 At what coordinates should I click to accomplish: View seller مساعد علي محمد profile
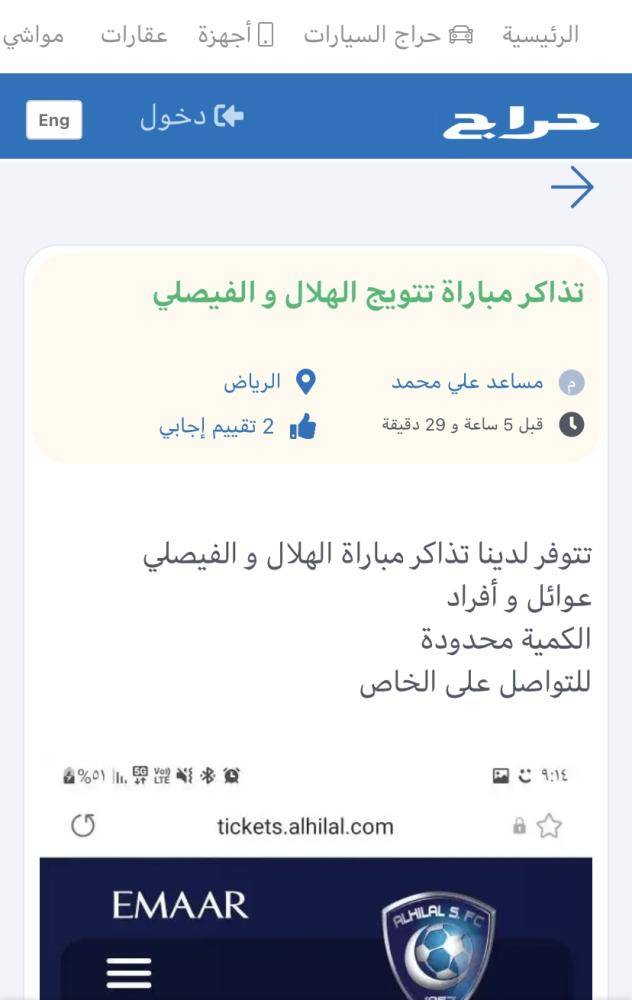click(x=467, y=383)
